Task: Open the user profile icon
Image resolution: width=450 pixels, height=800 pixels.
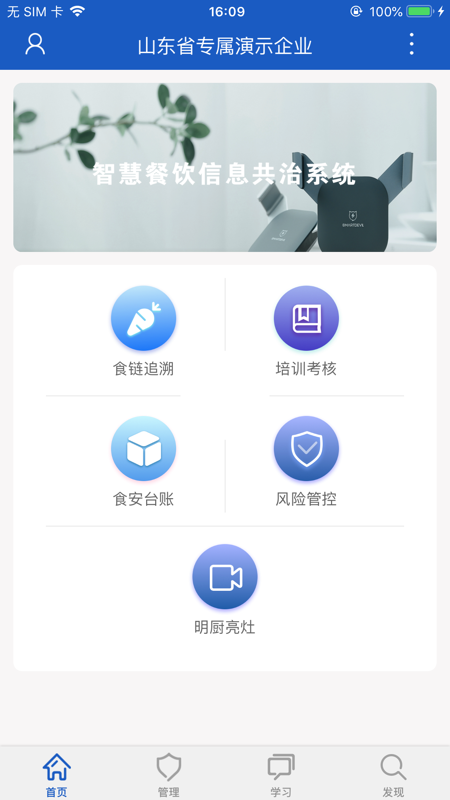Action: coord(35,44)
